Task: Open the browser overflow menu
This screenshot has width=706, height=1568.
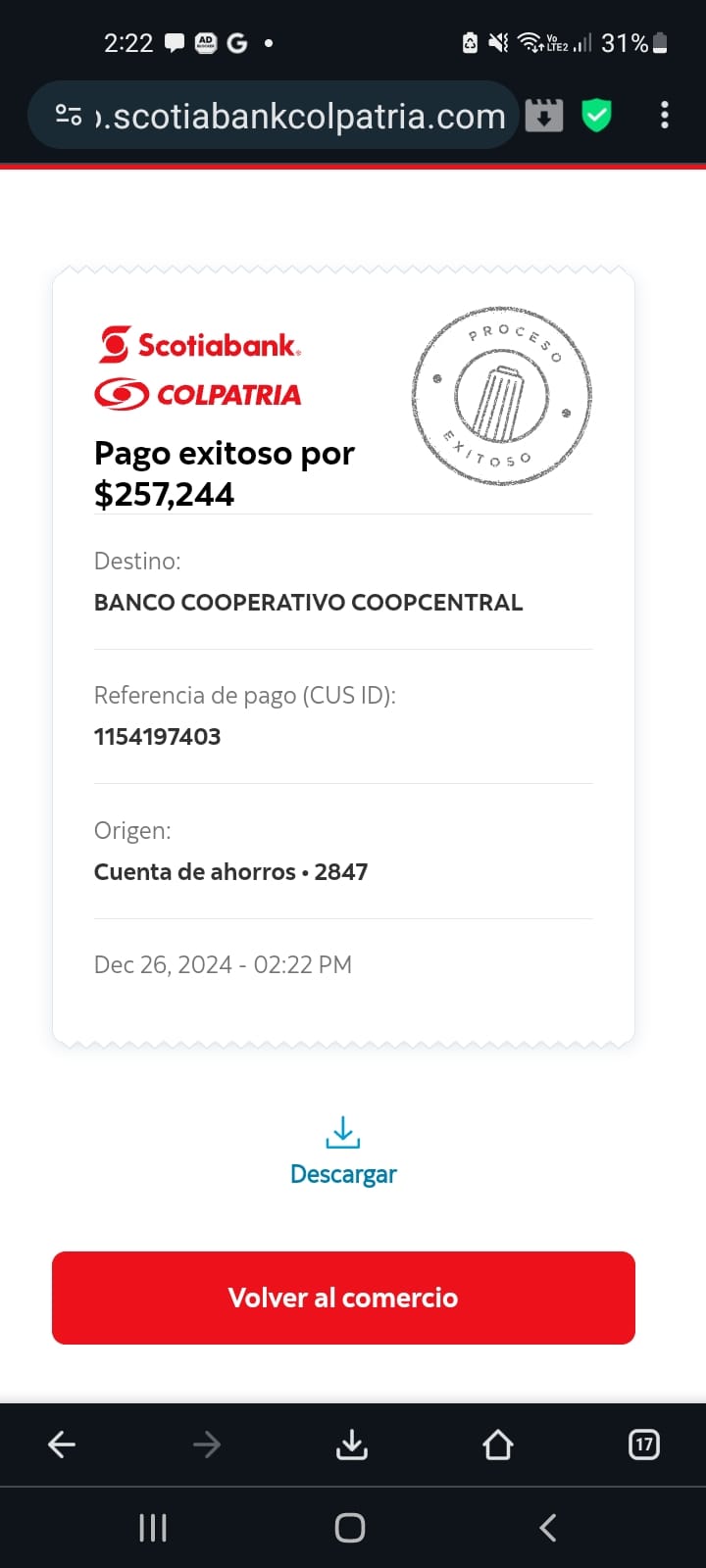Action: (665, 116)
